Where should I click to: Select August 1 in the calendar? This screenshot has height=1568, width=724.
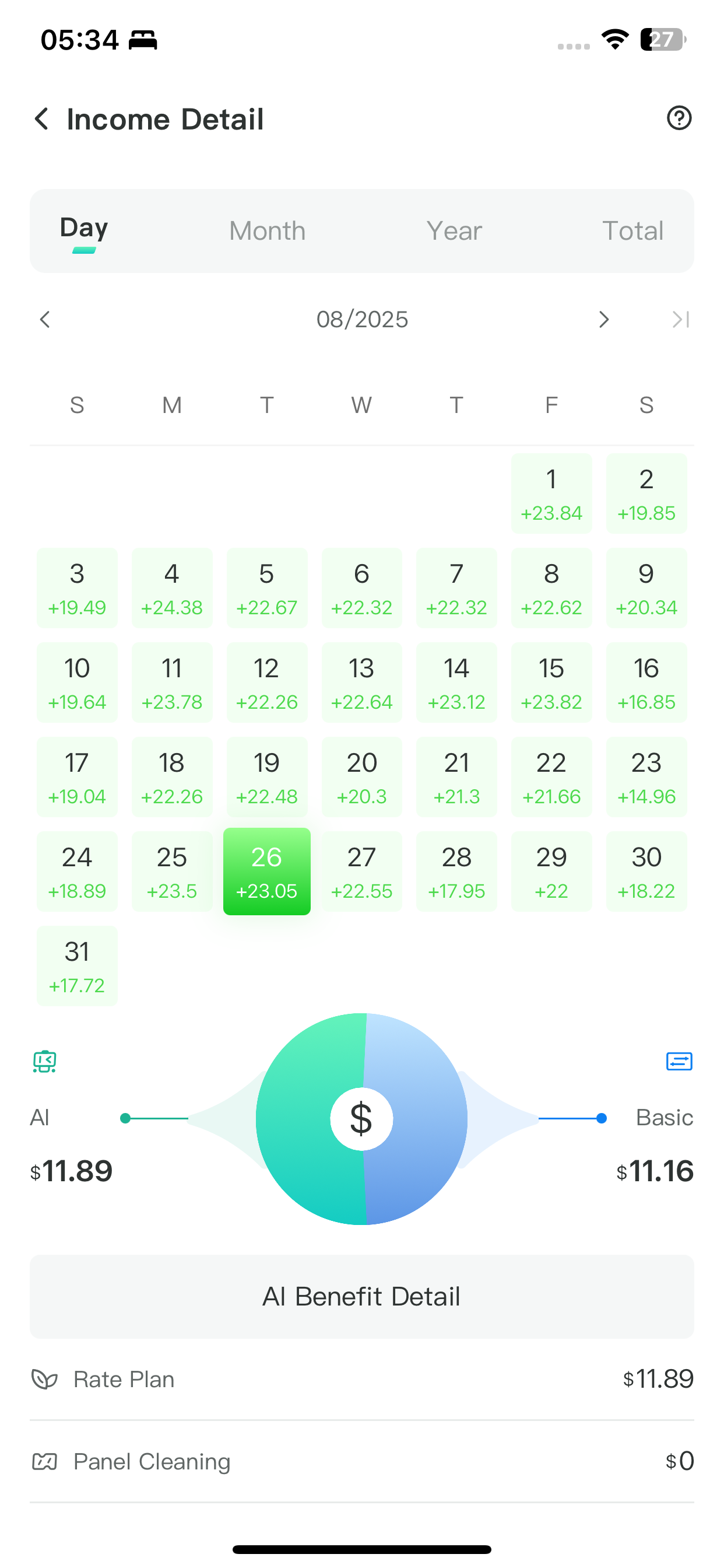coord(551,494)
